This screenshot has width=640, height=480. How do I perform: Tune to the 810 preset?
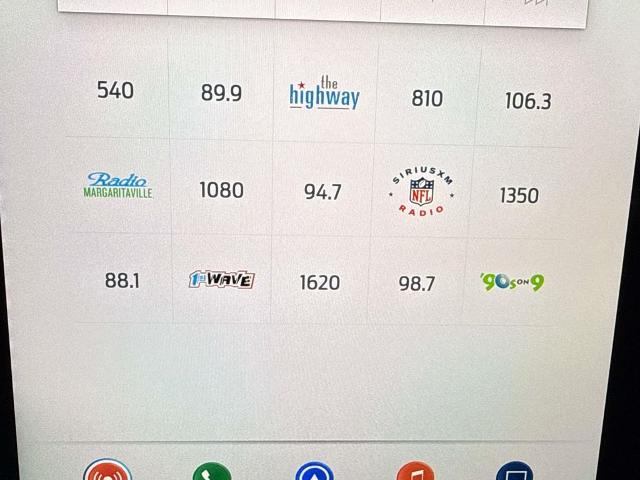pyautogui.click(x=427, y=98)
